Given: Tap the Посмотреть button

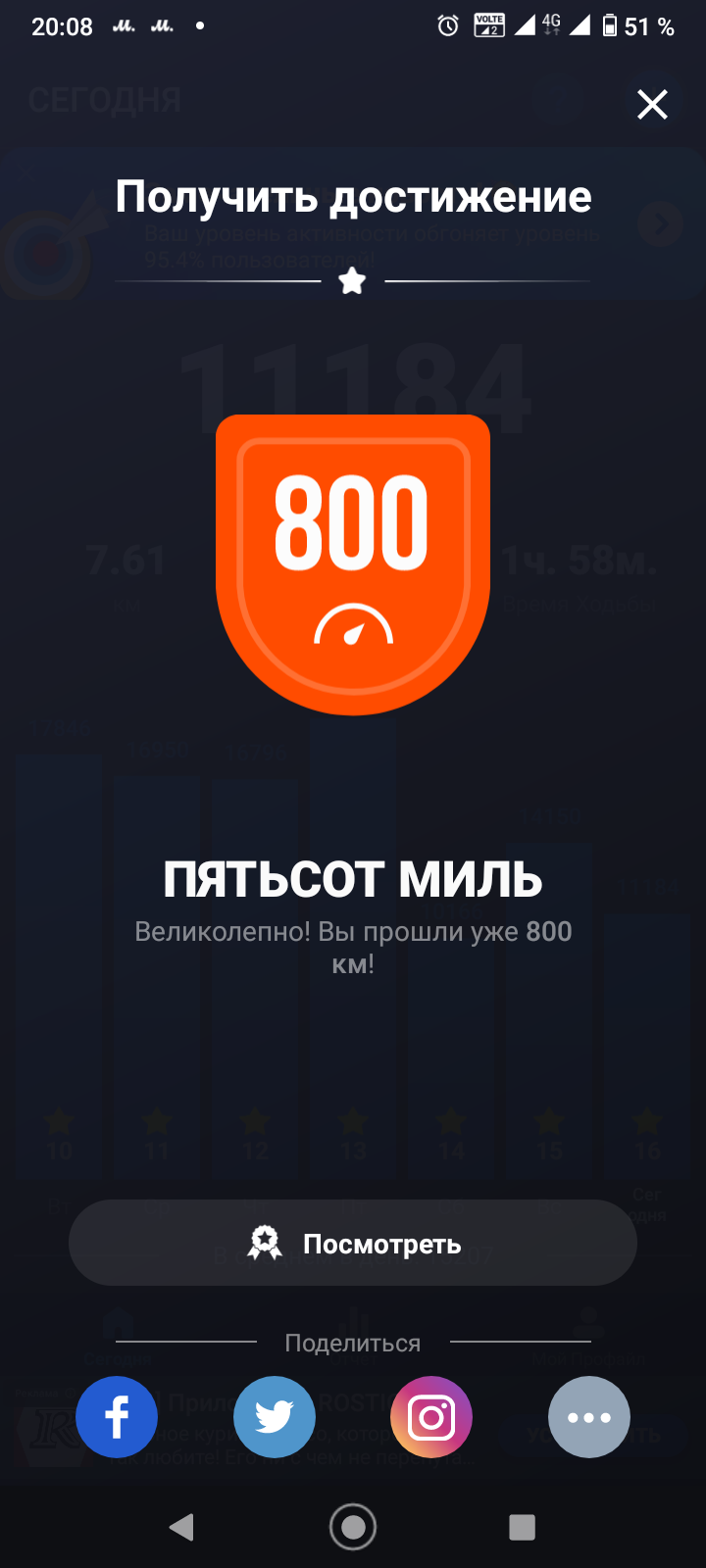Looking at the screenshot, I should pyautogui.click(x=353, y=1244).
